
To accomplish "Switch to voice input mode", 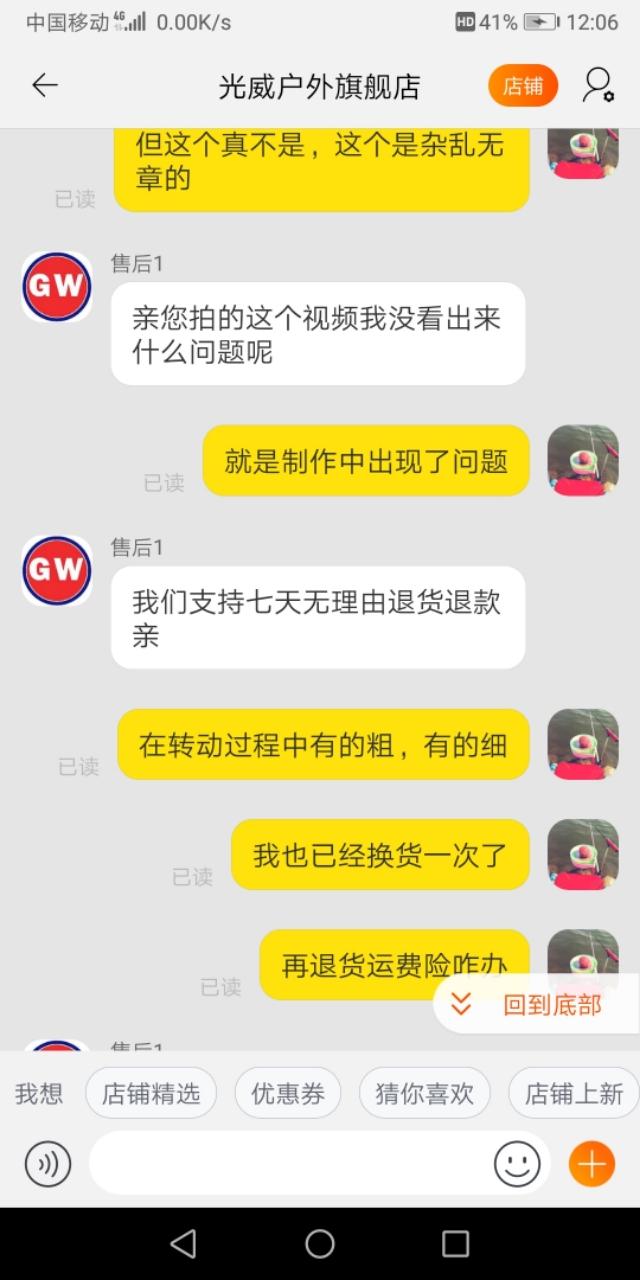I will 48,1165.
